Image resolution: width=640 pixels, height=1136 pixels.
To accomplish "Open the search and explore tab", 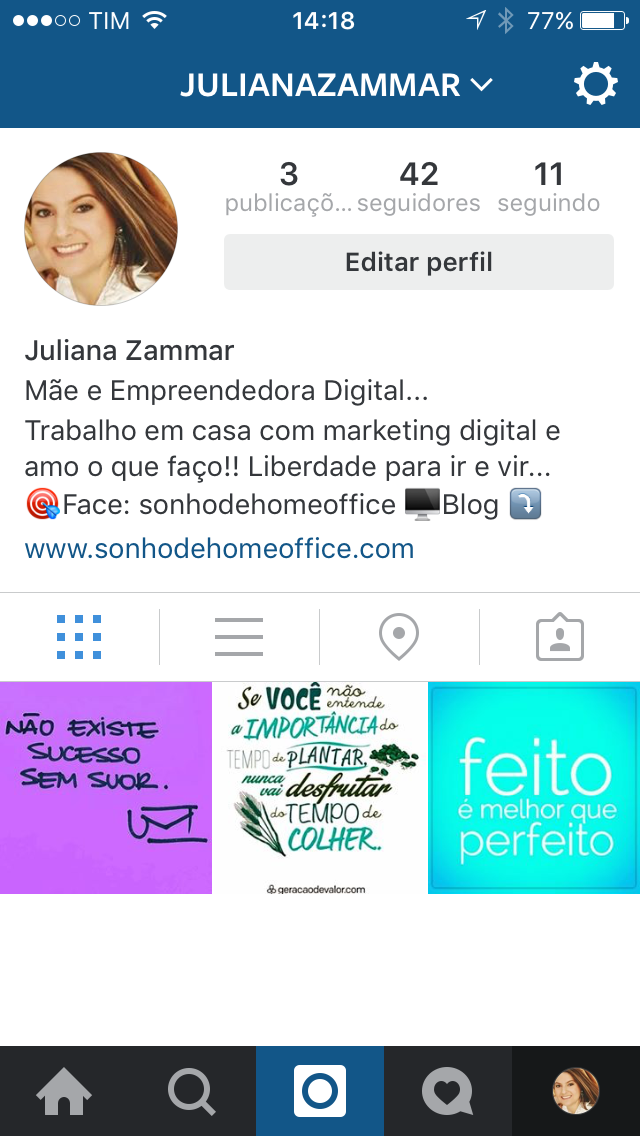I will [192, 1091].
